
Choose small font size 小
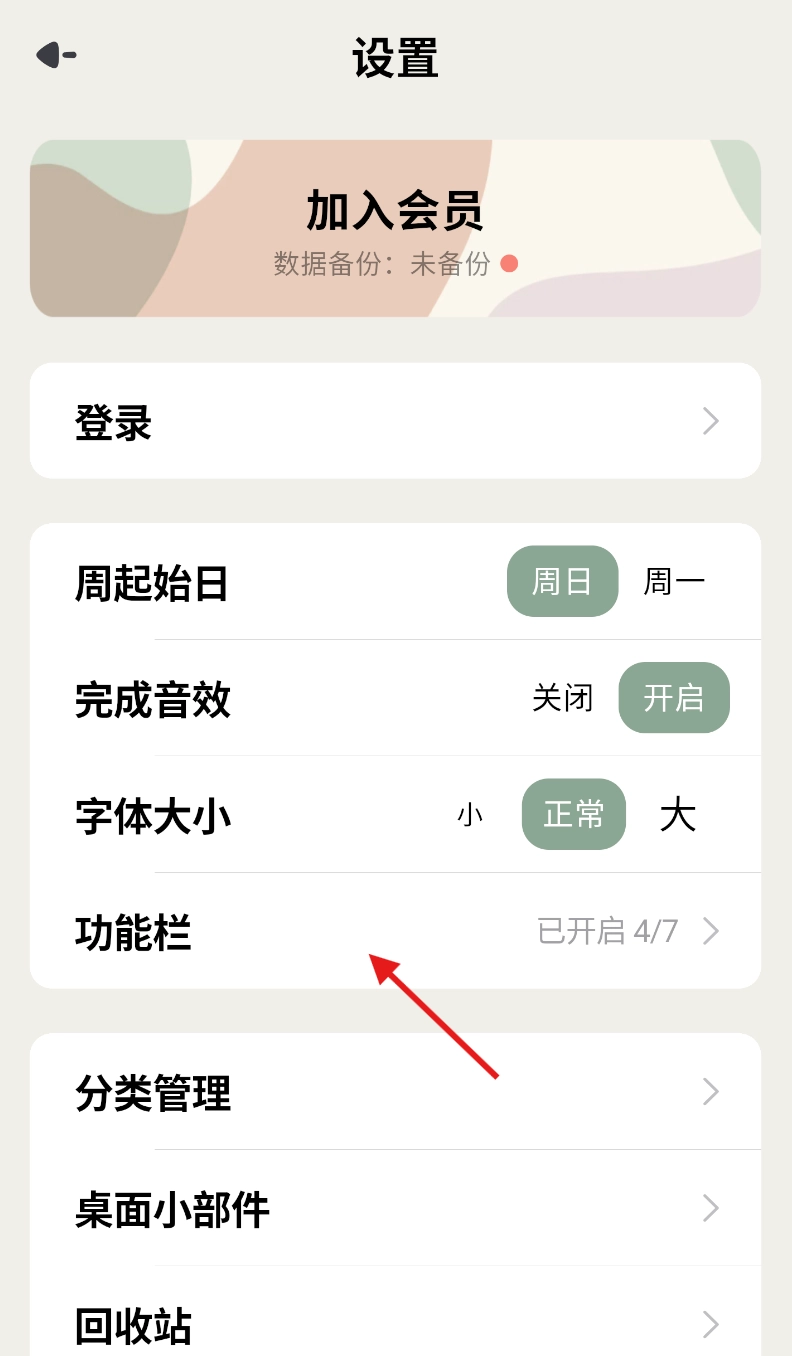coord(470,815)
